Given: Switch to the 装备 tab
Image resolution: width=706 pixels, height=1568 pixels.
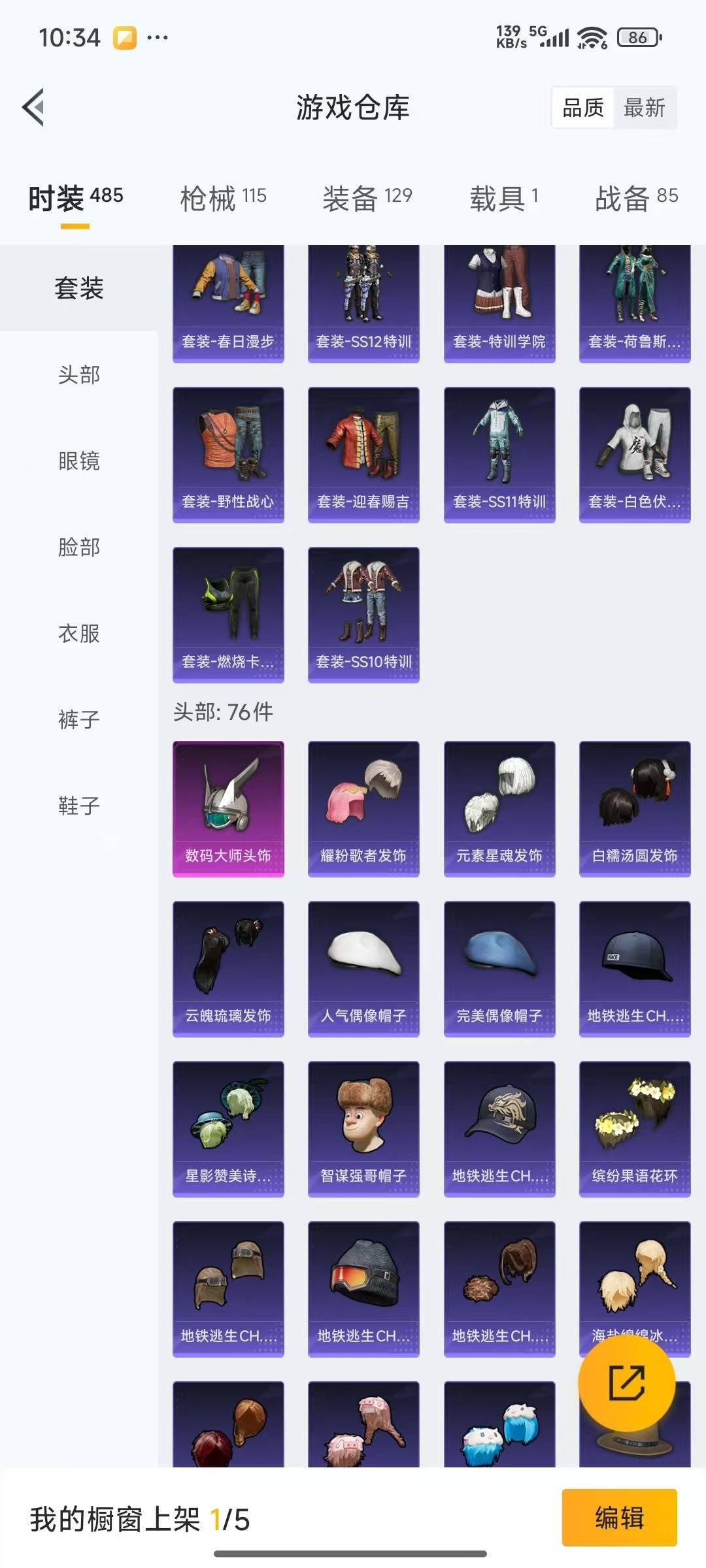Looking at the screenshot, I should pyautogui.click(x=367, y=198).
